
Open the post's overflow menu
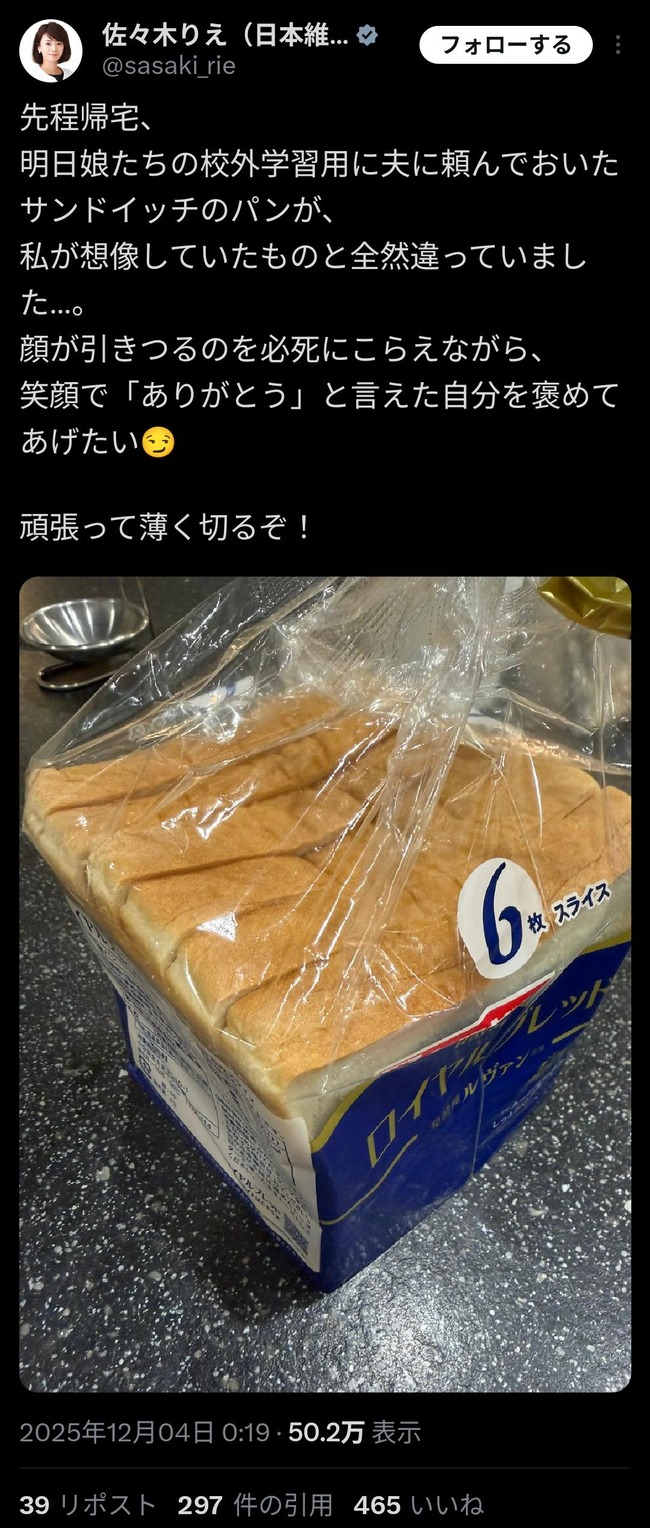[x=619, y=45]
